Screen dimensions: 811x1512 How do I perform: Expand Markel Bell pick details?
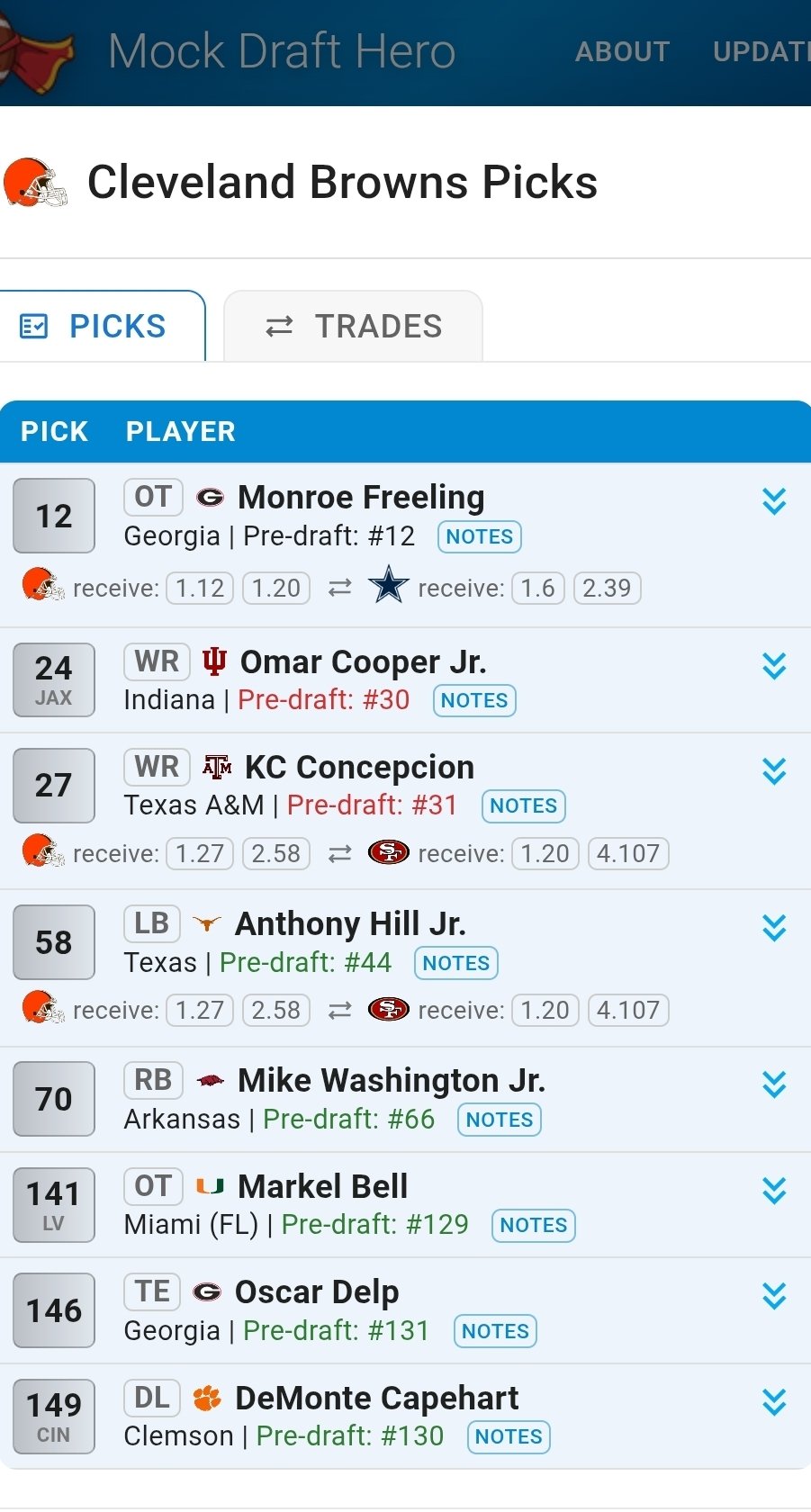[x=774, y=1191]
